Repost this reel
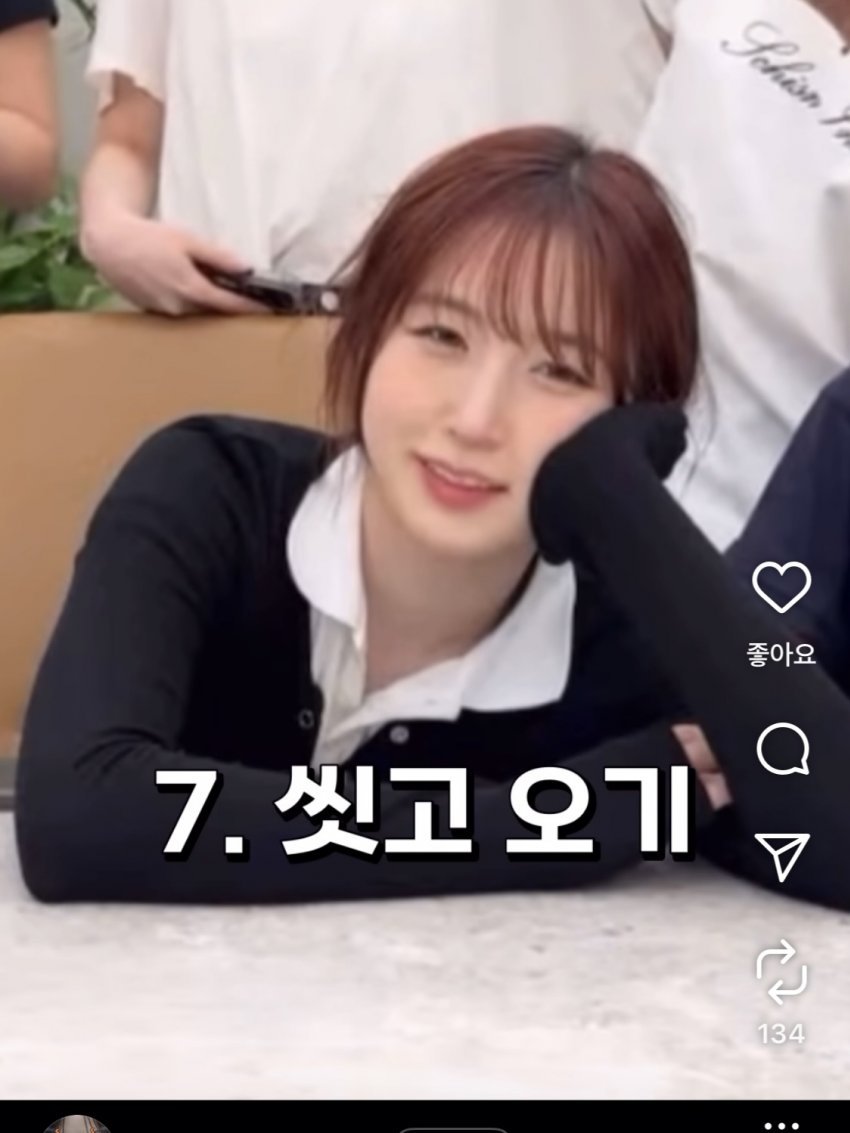Screen dimensions: 850x1133 point(781,971)
